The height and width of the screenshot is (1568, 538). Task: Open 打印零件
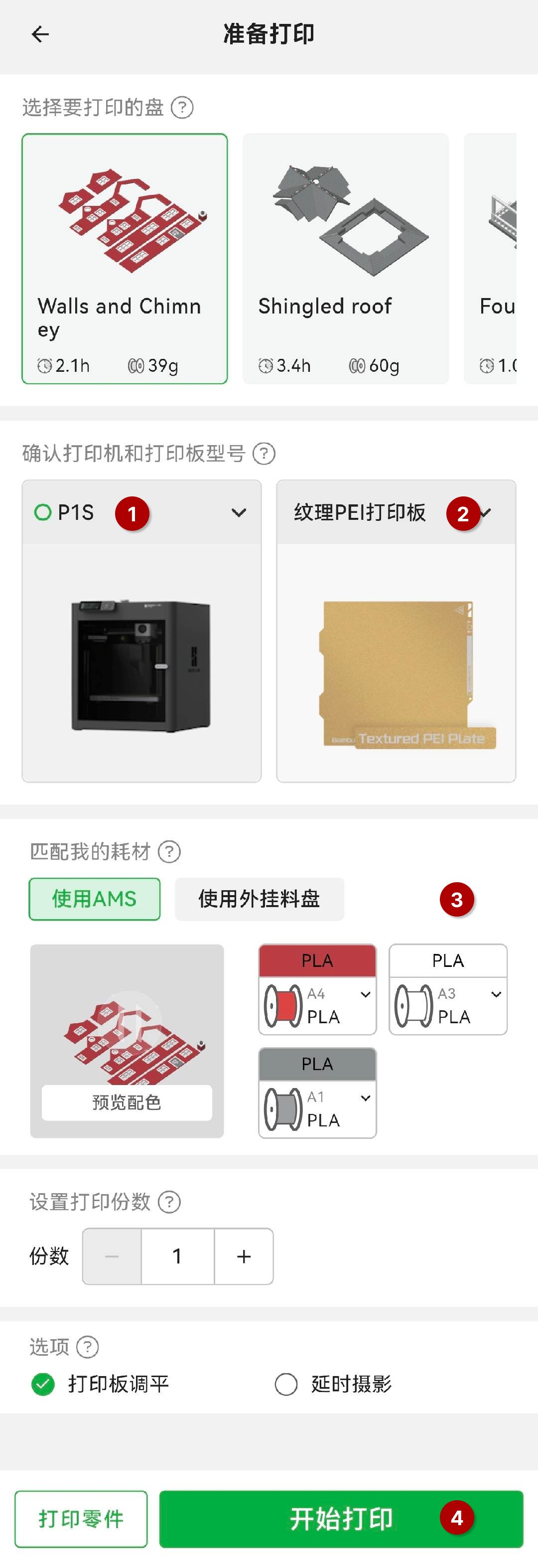point(81,1519)
